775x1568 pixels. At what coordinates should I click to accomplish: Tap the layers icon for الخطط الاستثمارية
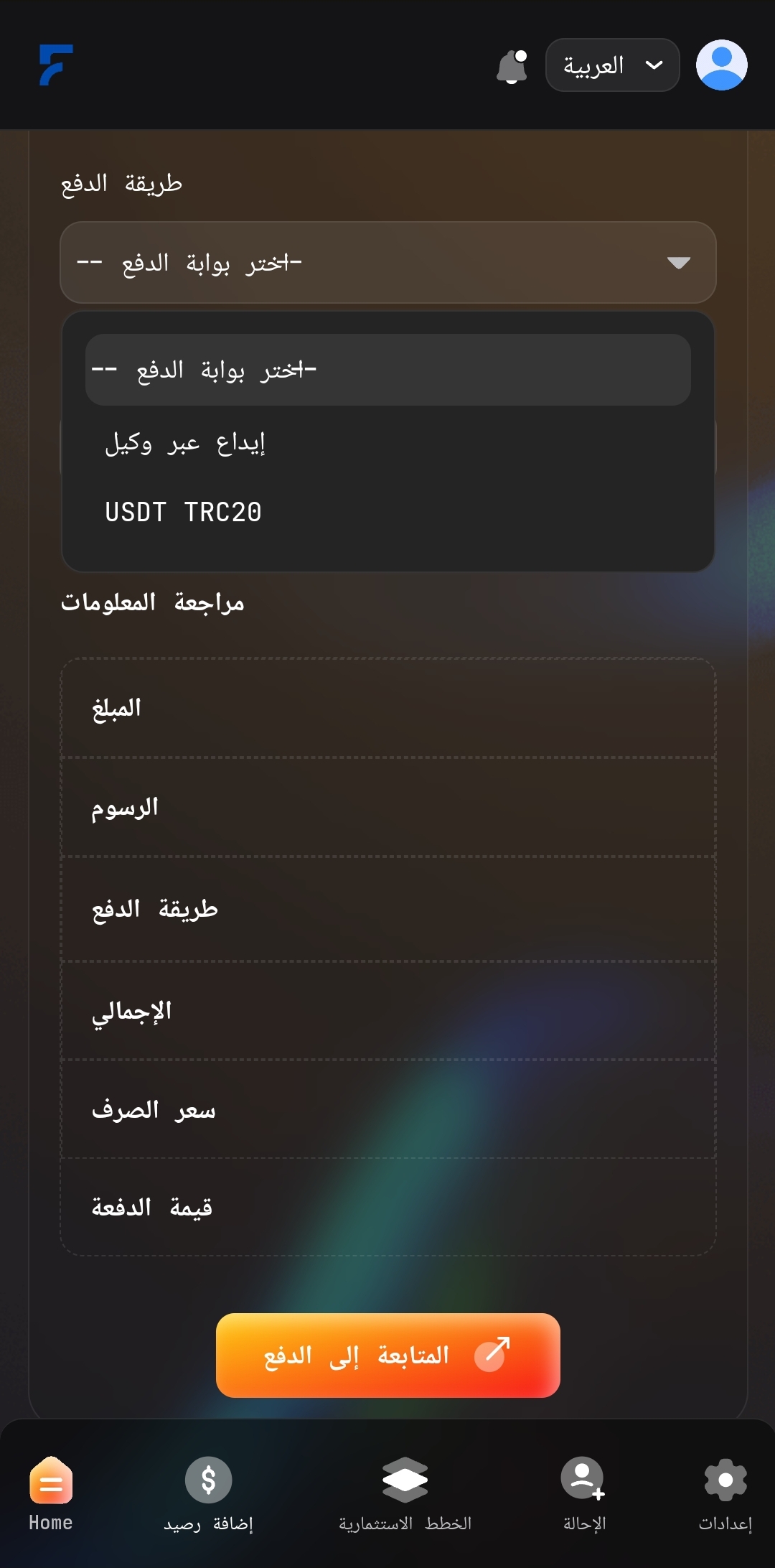point(405,1475)
